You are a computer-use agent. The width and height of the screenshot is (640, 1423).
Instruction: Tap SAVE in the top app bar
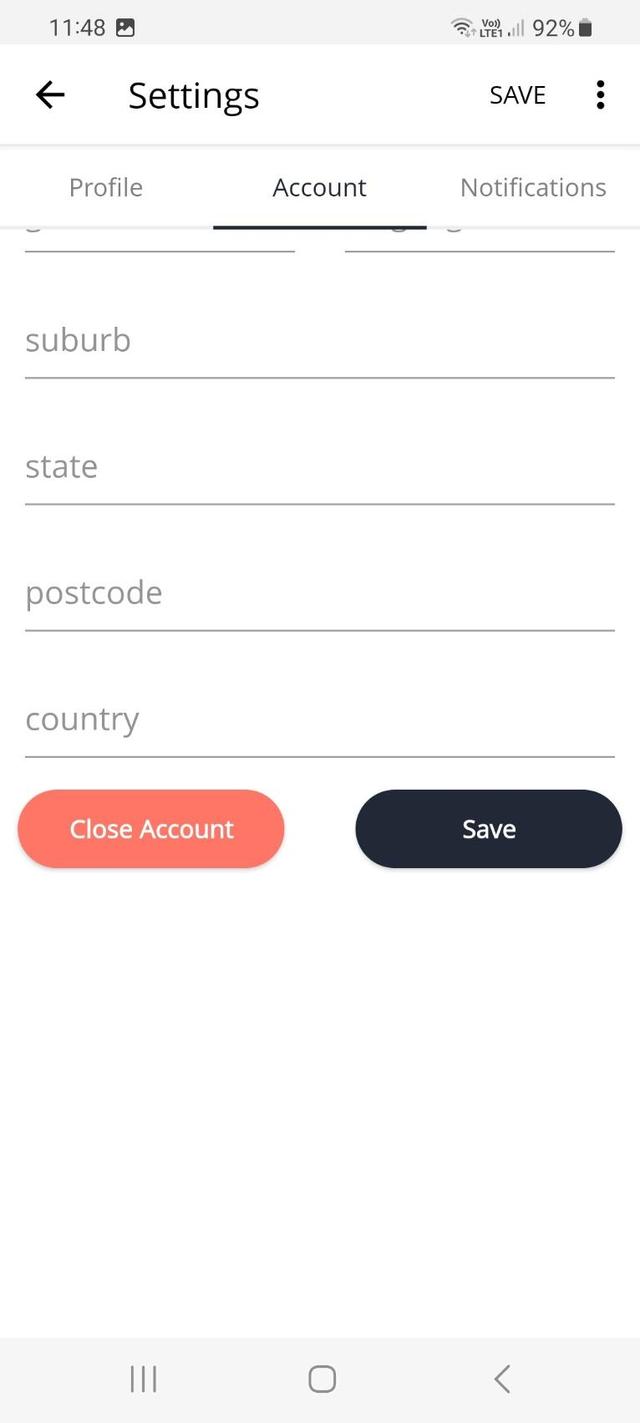pyautogui.click(x=517, y=95)
